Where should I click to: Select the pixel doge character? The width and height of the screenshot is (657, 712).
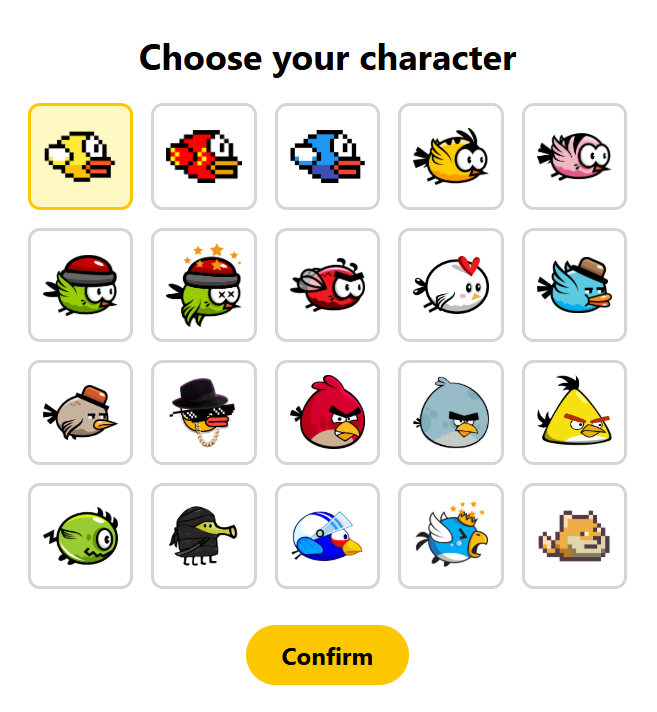(574, 537)
